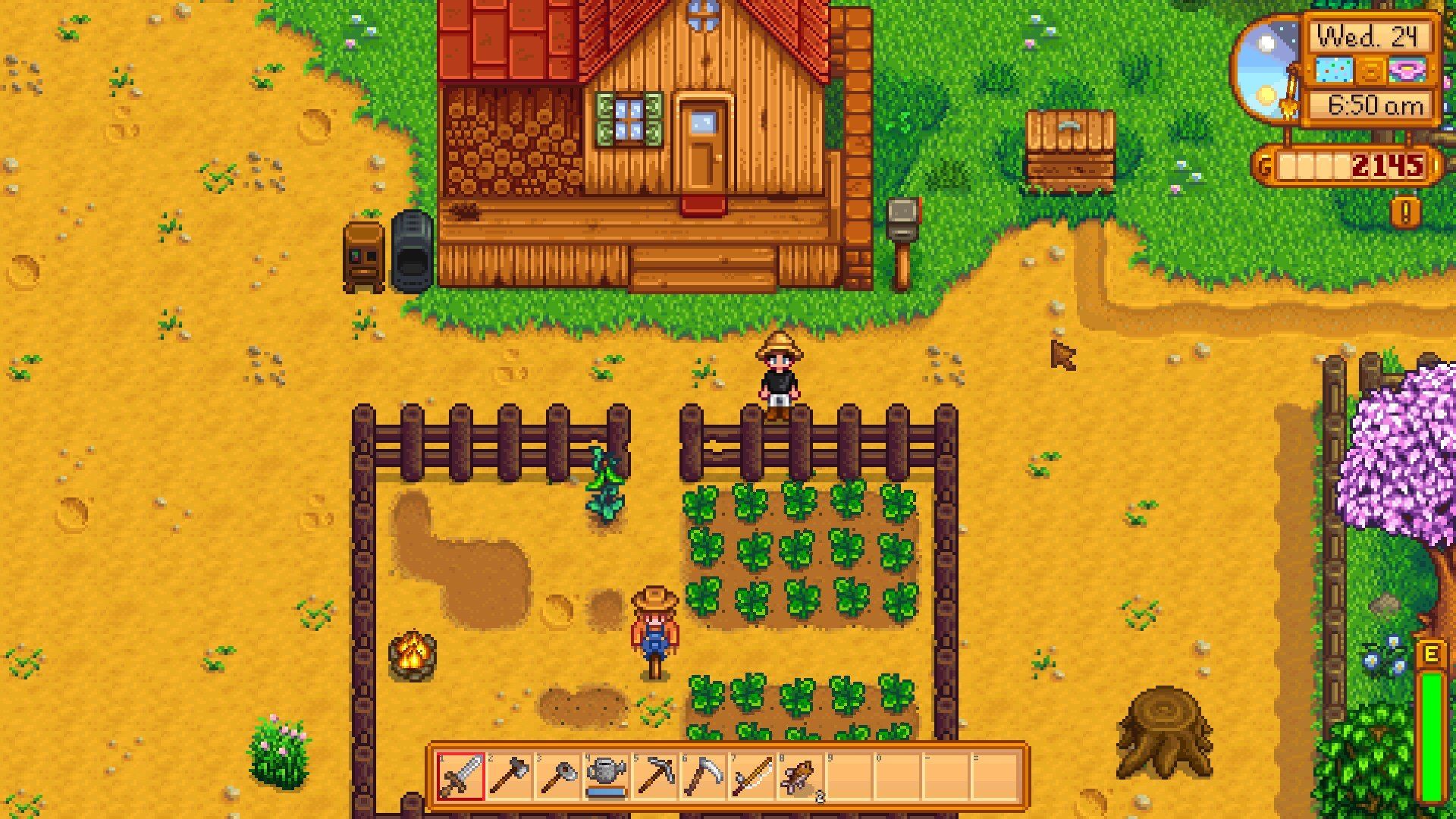The height and width of the screenshot is (819, 1456).
Task: Select the hoe in toolbar slot 3
Action: pos(557,777)
